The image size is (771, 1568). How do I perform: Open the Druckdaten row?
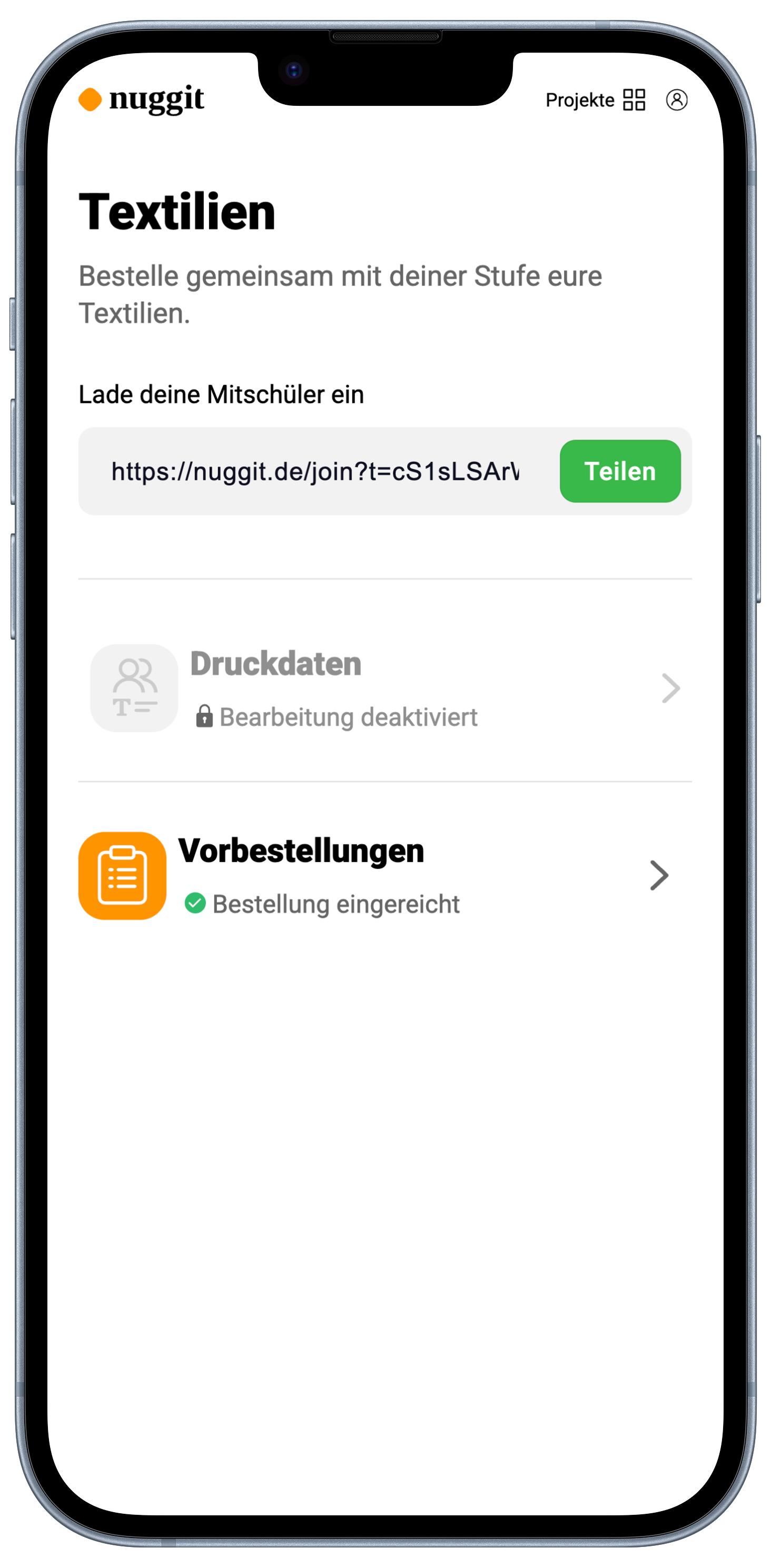385,688
